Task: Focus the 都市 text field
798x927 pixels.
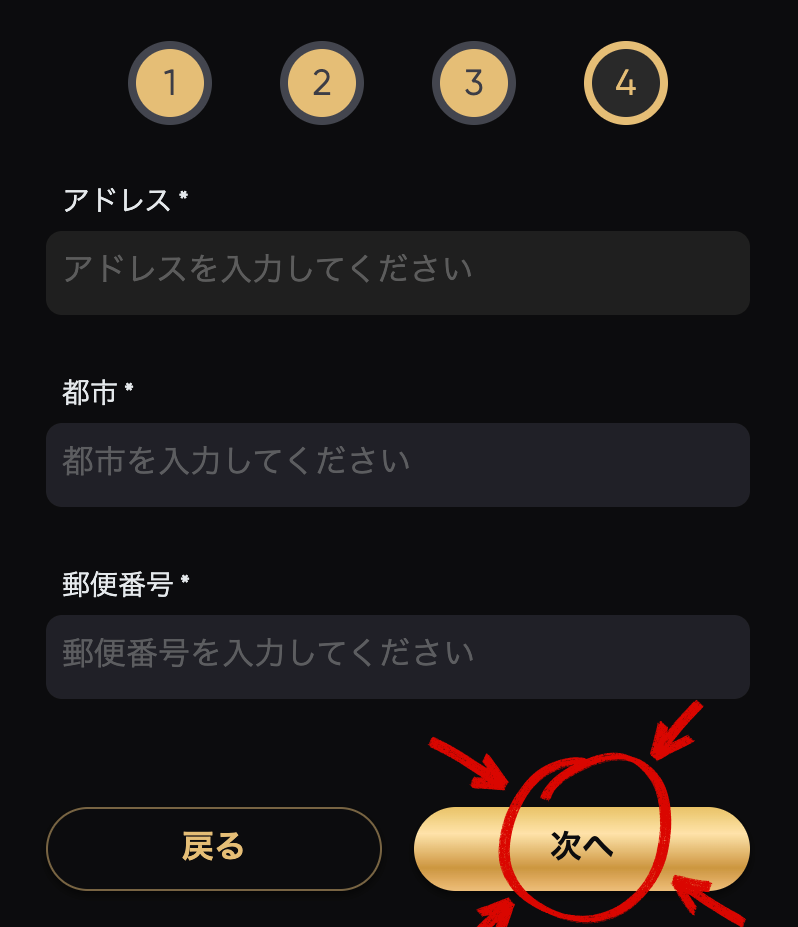Action: [x=397, y=464]
